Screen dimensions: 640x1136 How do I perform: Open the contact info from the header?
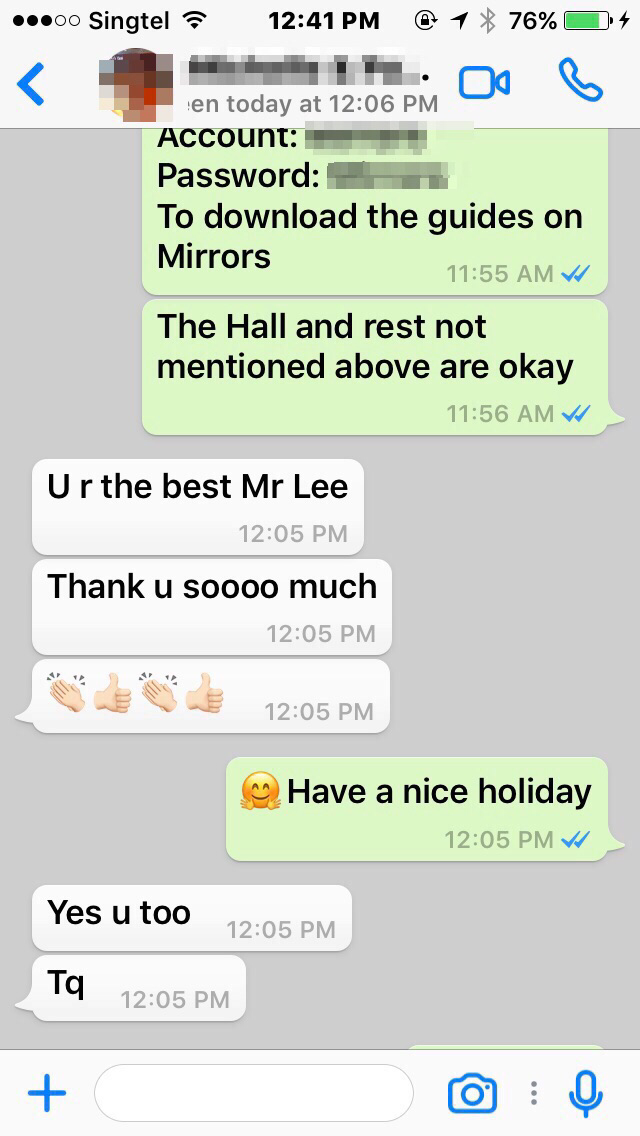[300, 84]
